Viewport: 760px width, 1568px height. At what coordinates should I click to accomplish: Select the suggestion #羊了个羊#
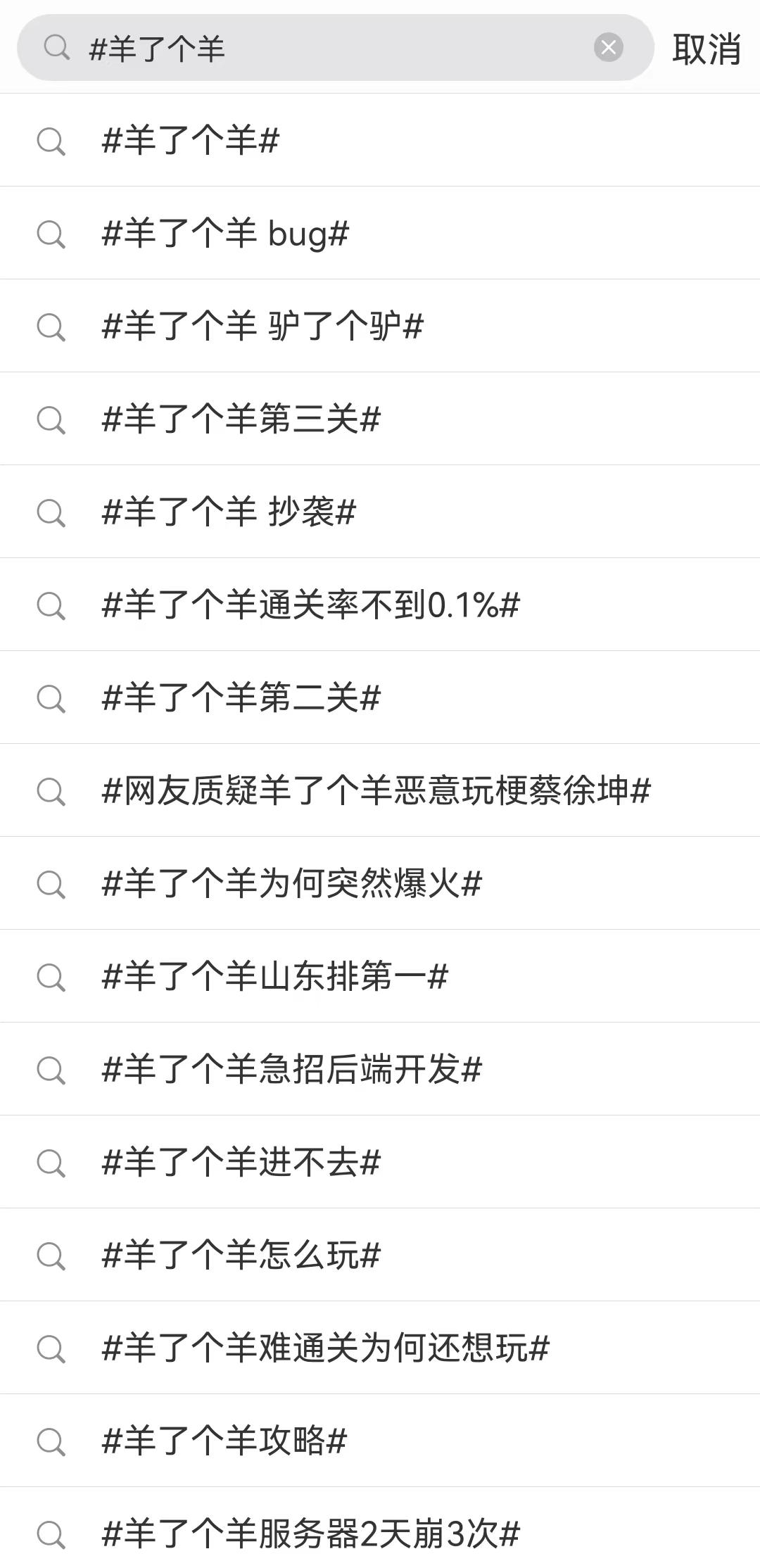[x=380, y=140]
